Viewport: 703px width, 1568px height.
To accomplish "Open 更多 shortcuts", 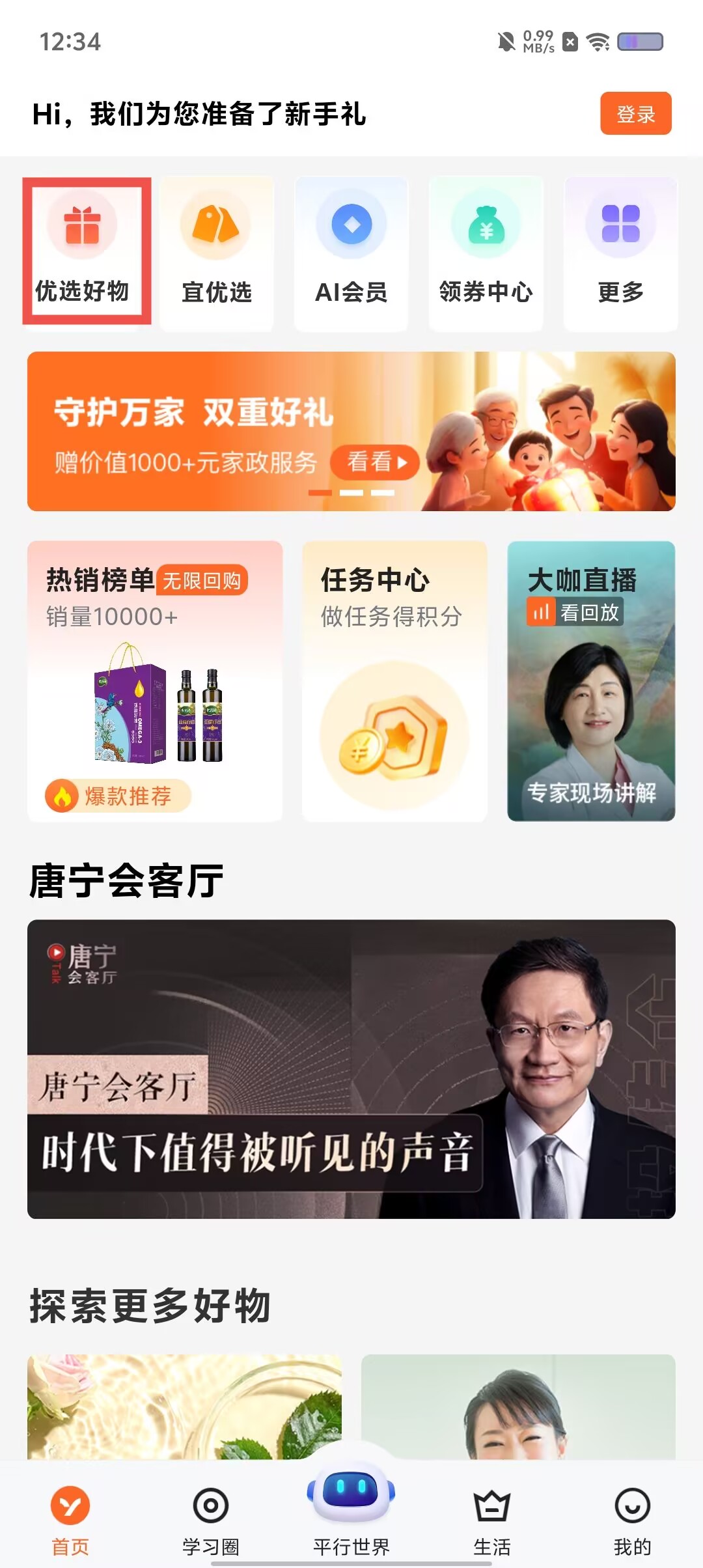I will click(x=620, y=254).
